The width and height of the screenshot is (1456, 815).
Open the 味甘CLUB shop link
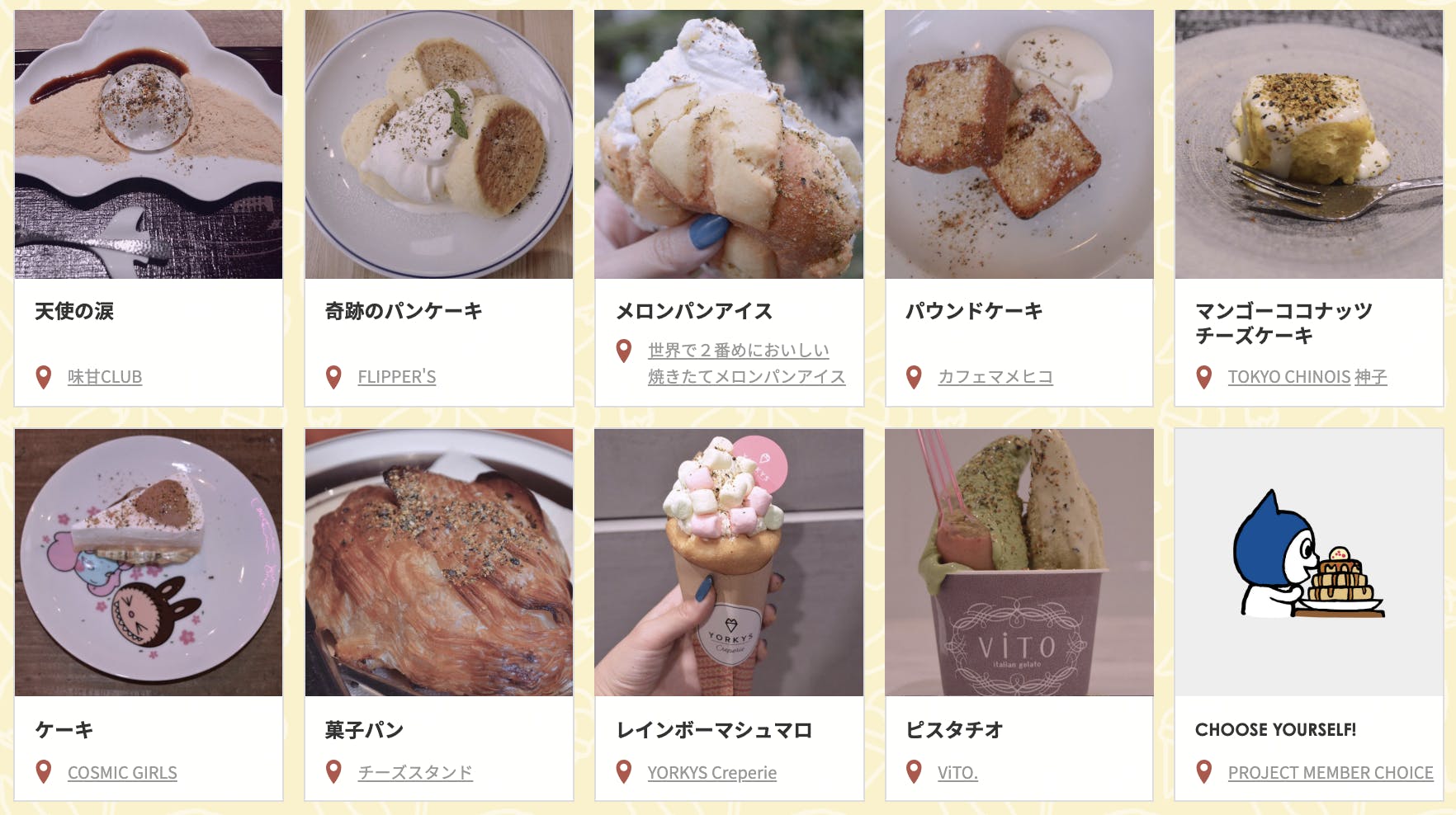[x=105, y=377]
